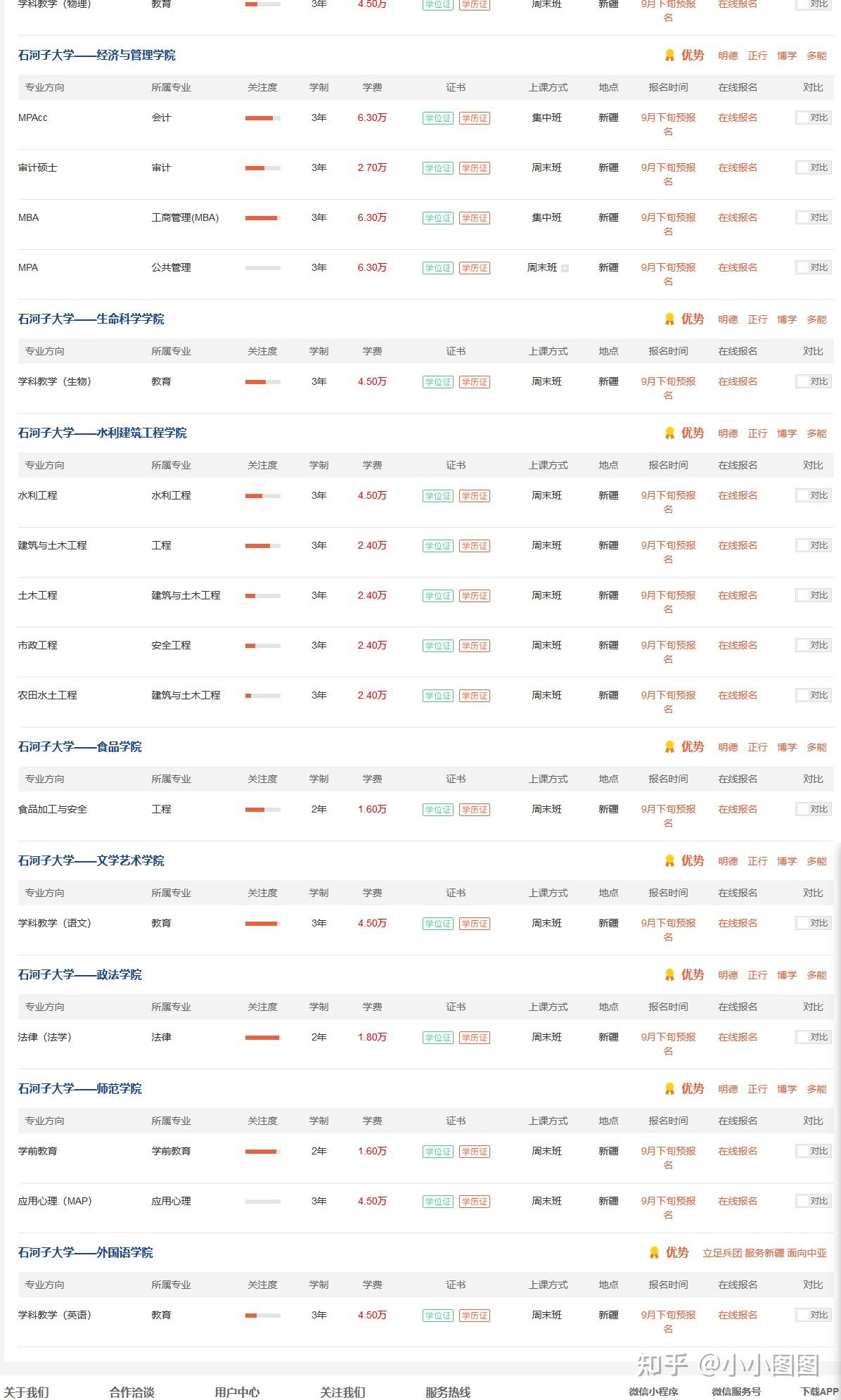Tap 在线报名 for 法律（法学）
Screen dimensions: 841x1400
point(737,1037)
